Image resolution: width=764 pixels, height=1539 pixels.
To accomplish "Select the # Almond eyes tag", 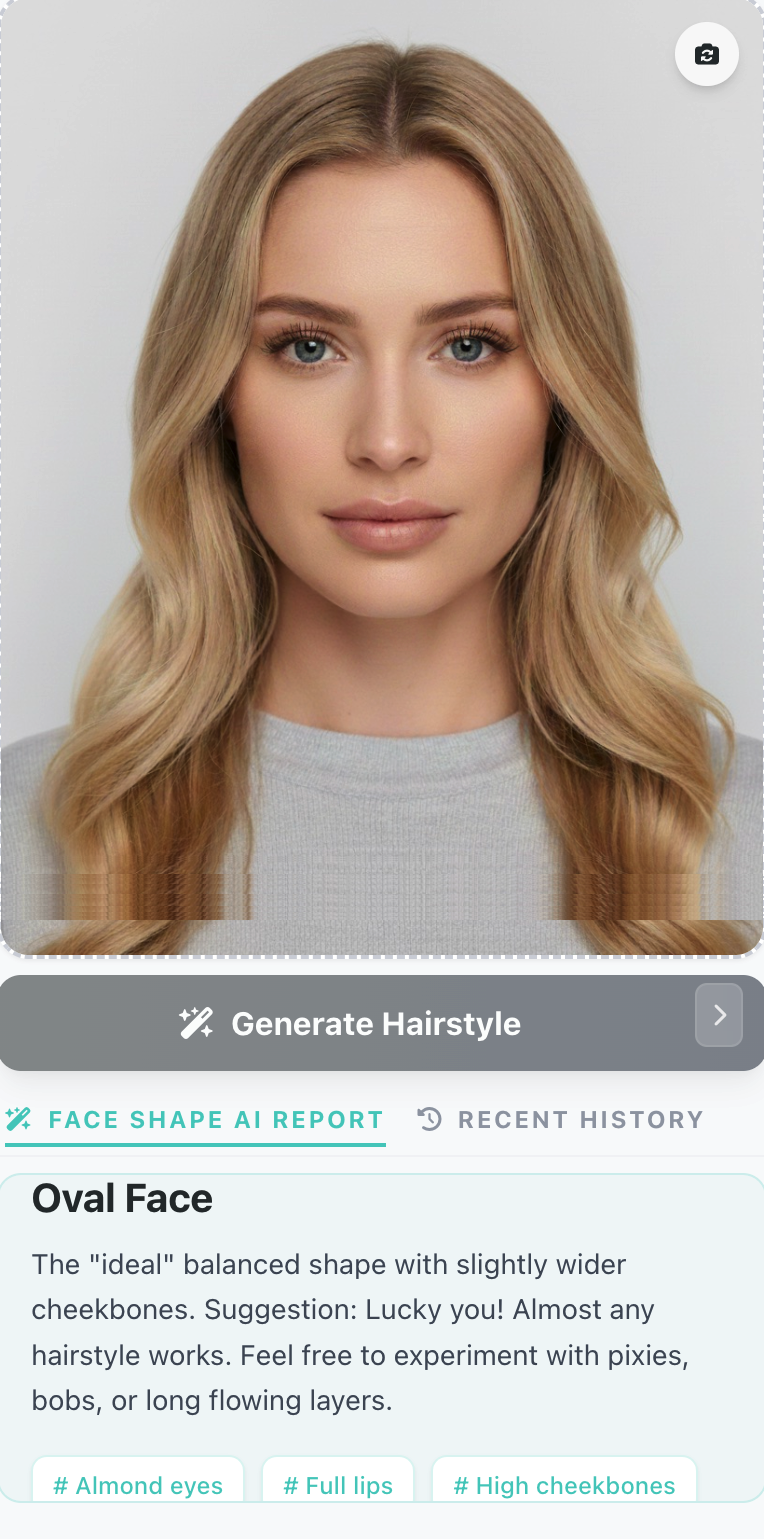I will pyautogui.click(x=137, y=1486).
